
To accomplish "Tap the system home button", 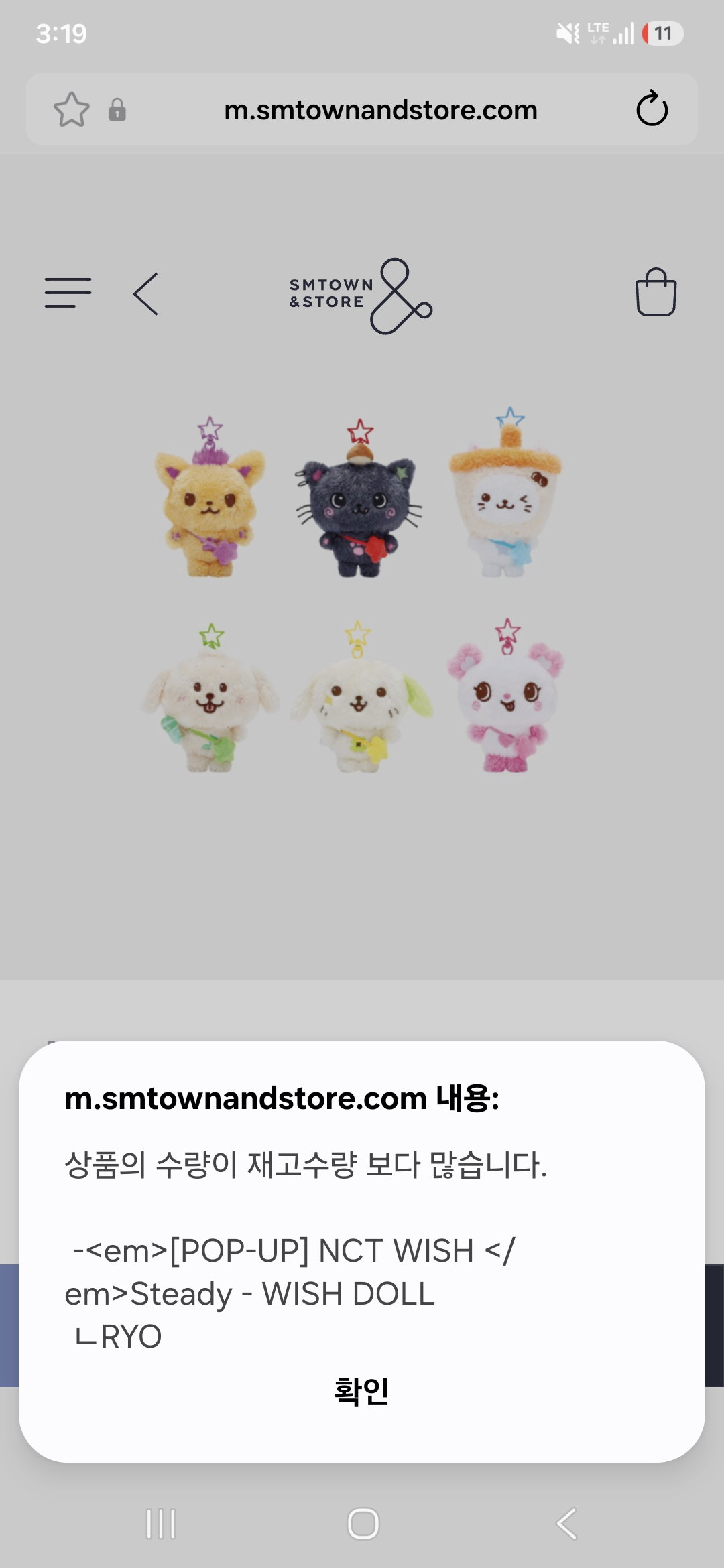I will [x=363, y=1524].
